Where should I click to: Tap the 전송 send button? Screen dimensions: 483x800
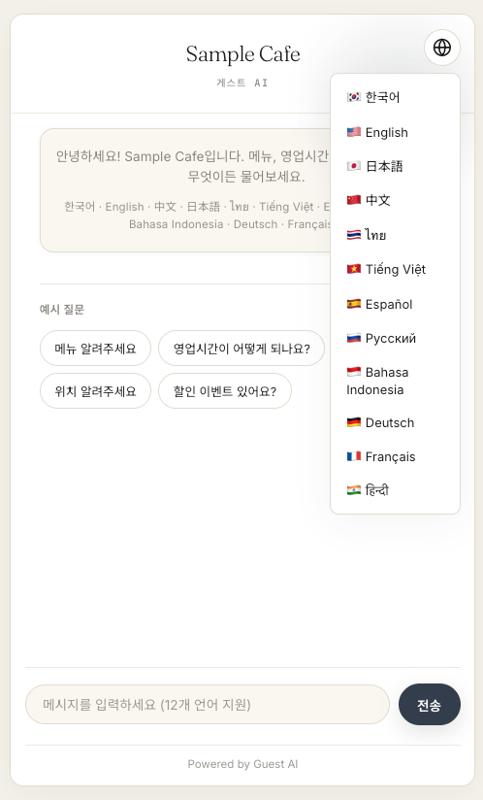tap(429, 705)
